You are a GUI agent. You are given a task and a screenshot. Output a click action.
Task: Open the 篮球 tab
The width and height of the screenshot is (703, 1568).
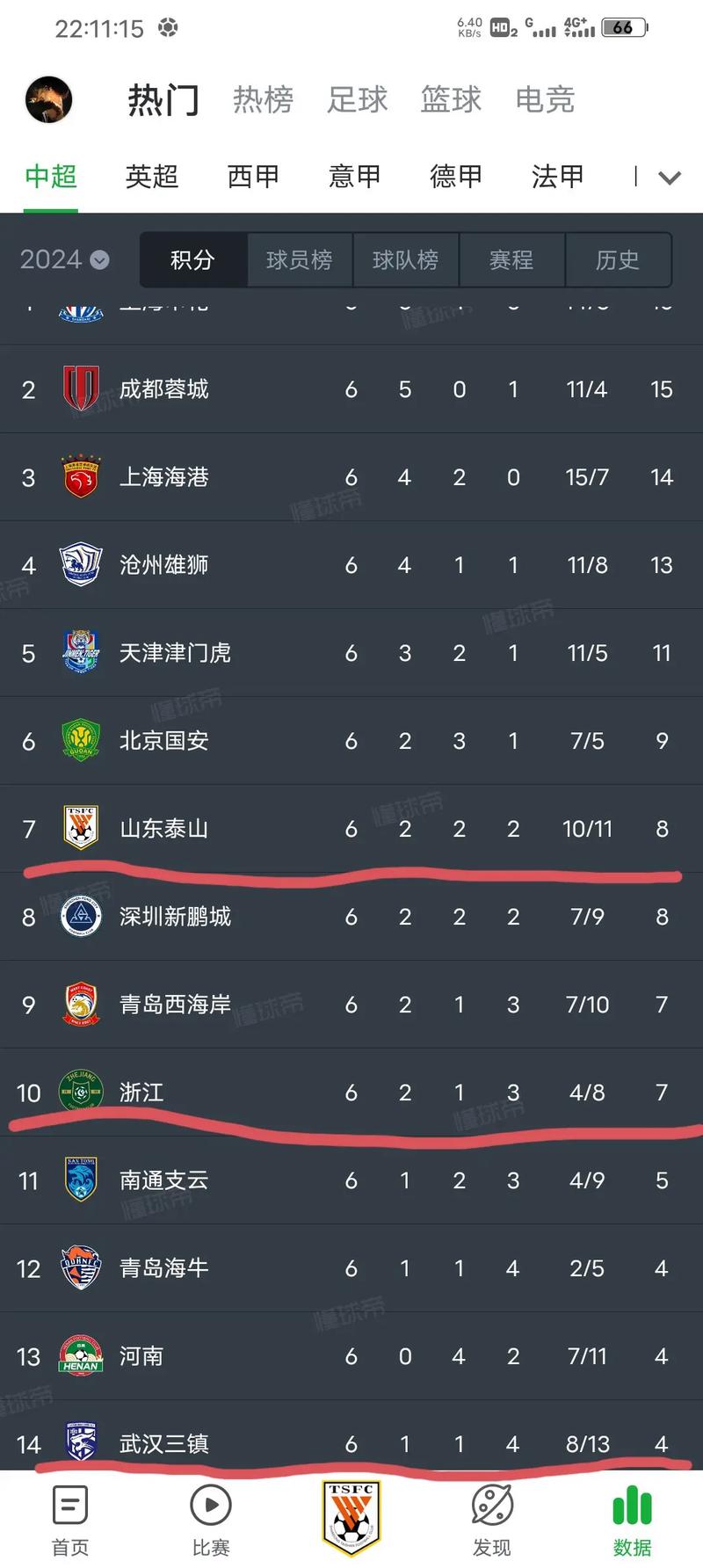click(451, 99)
